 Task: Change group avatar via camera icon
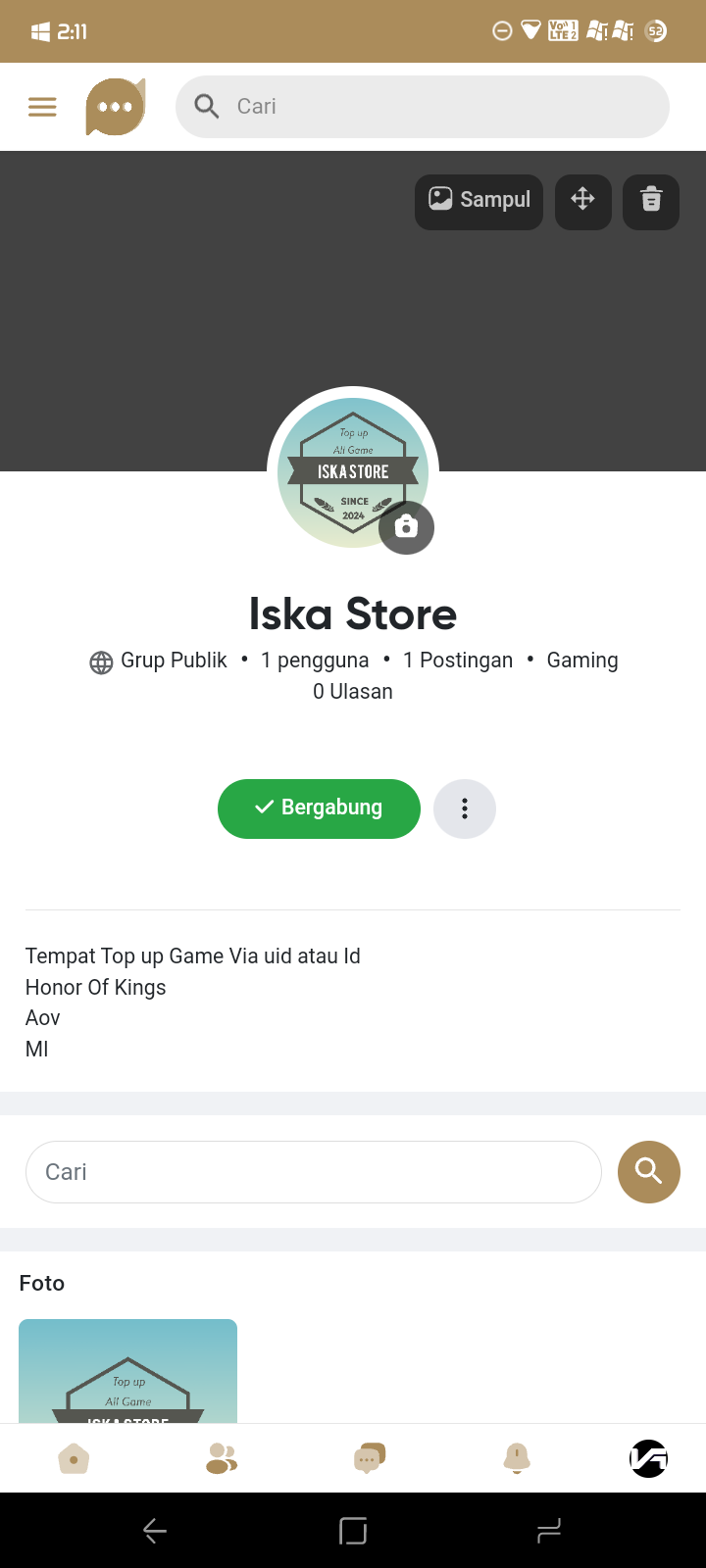coord(406,527)
